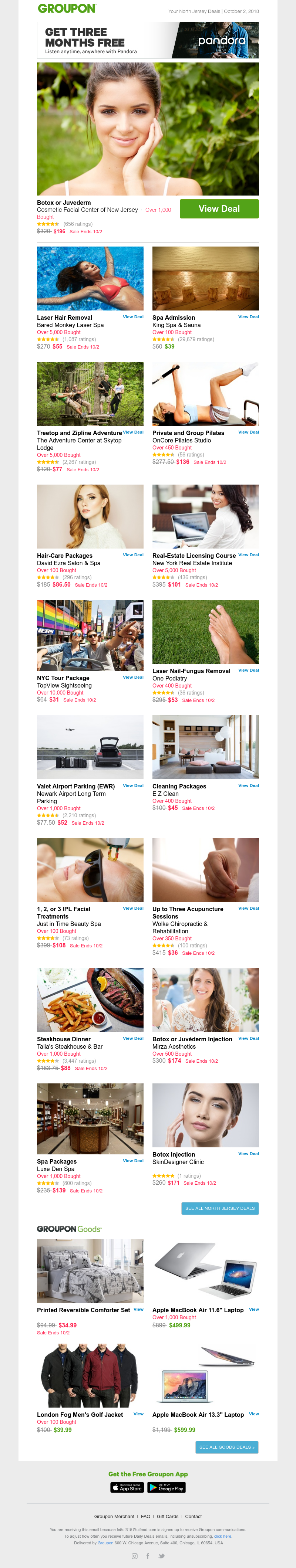Open the NYC Tour Package View Deal link
296x1568 pixels.
[x=133, y=677]
